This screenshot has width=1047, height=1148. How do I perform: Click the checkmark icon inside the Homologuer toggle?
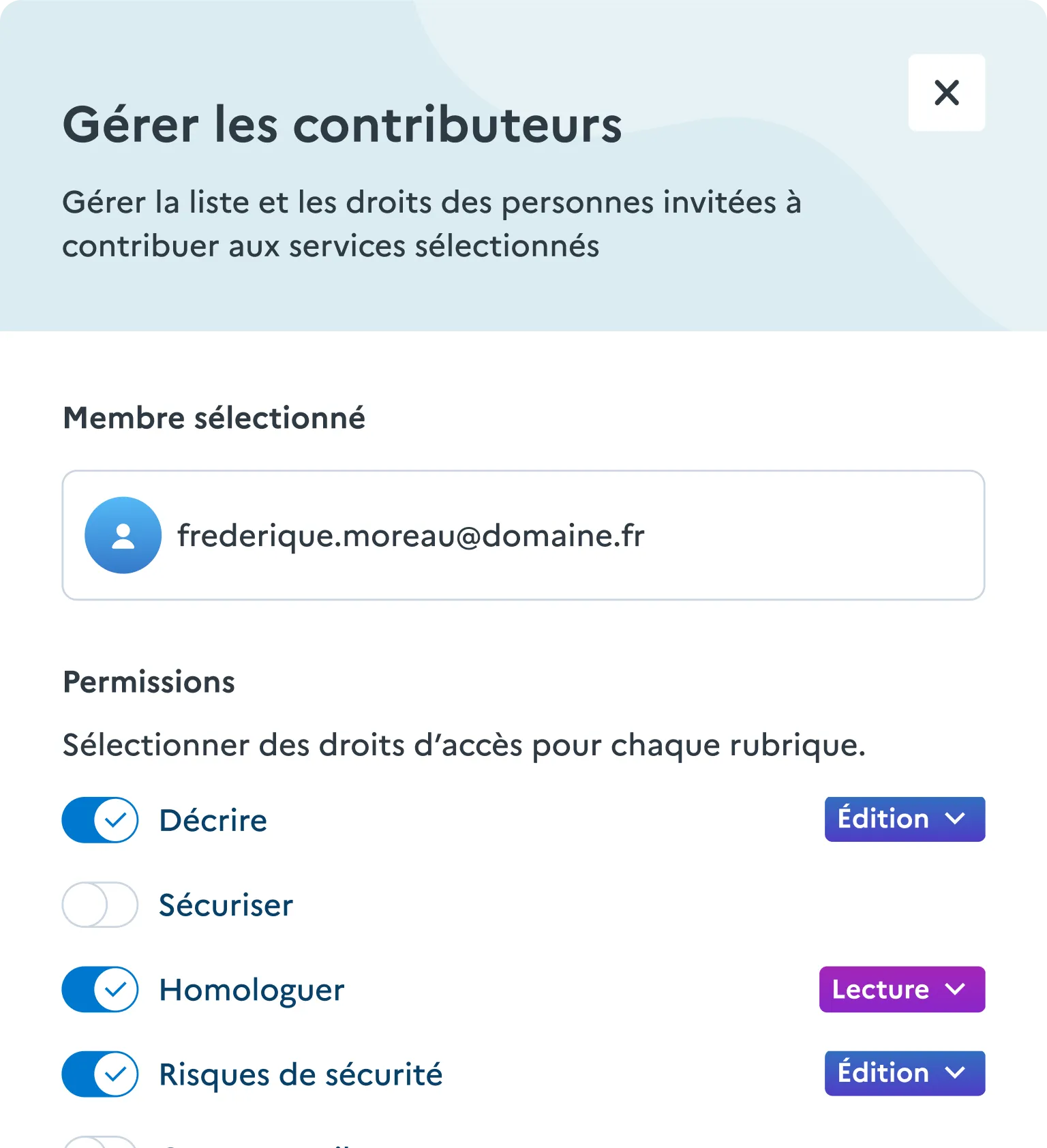point(115,990)
